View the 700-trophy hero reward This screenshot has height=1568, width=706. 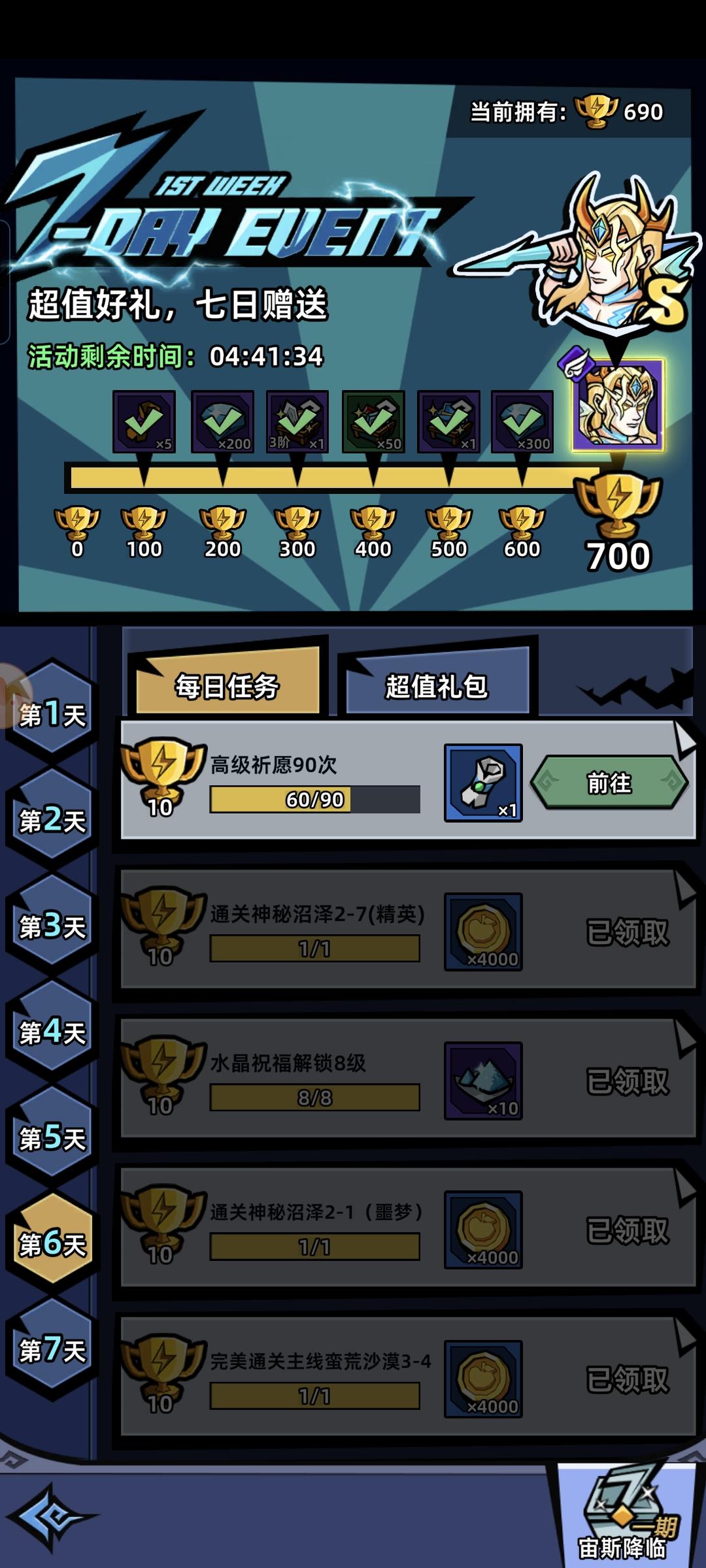pos(618,405)
